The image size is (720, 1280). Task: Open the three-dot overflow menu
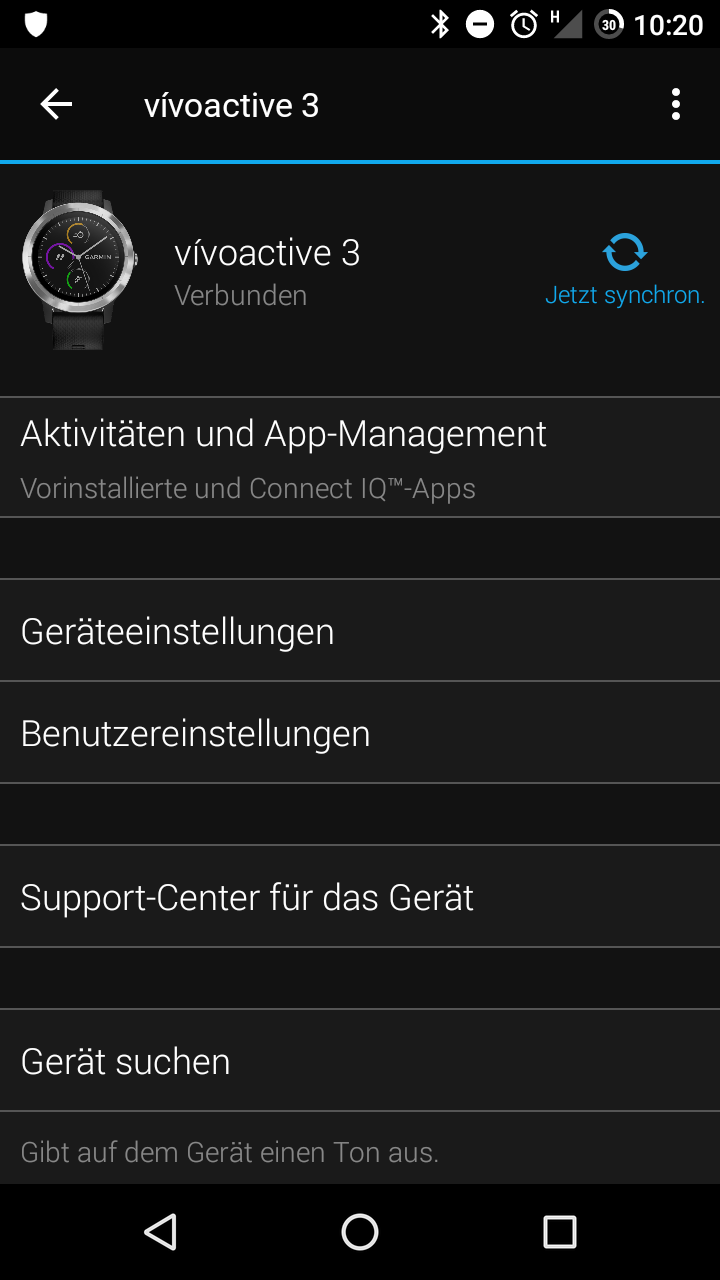coord(676,105)
